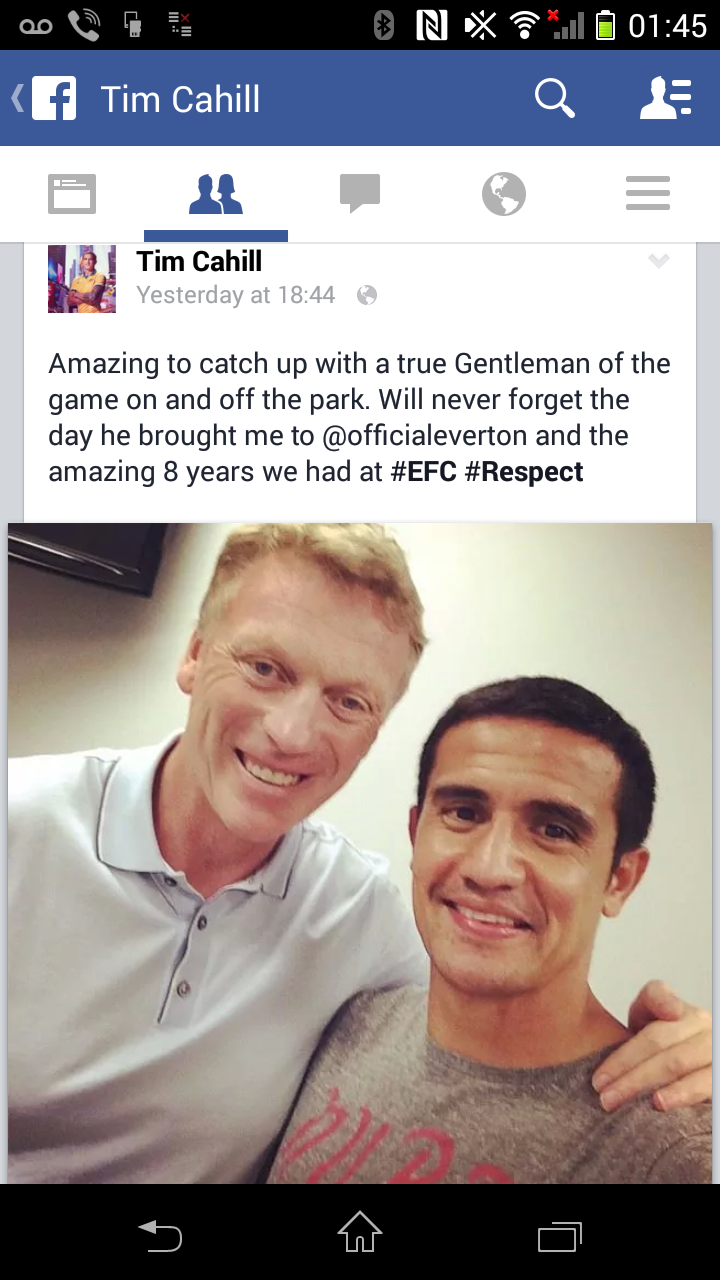View the post photo full screen

(360, 850)
